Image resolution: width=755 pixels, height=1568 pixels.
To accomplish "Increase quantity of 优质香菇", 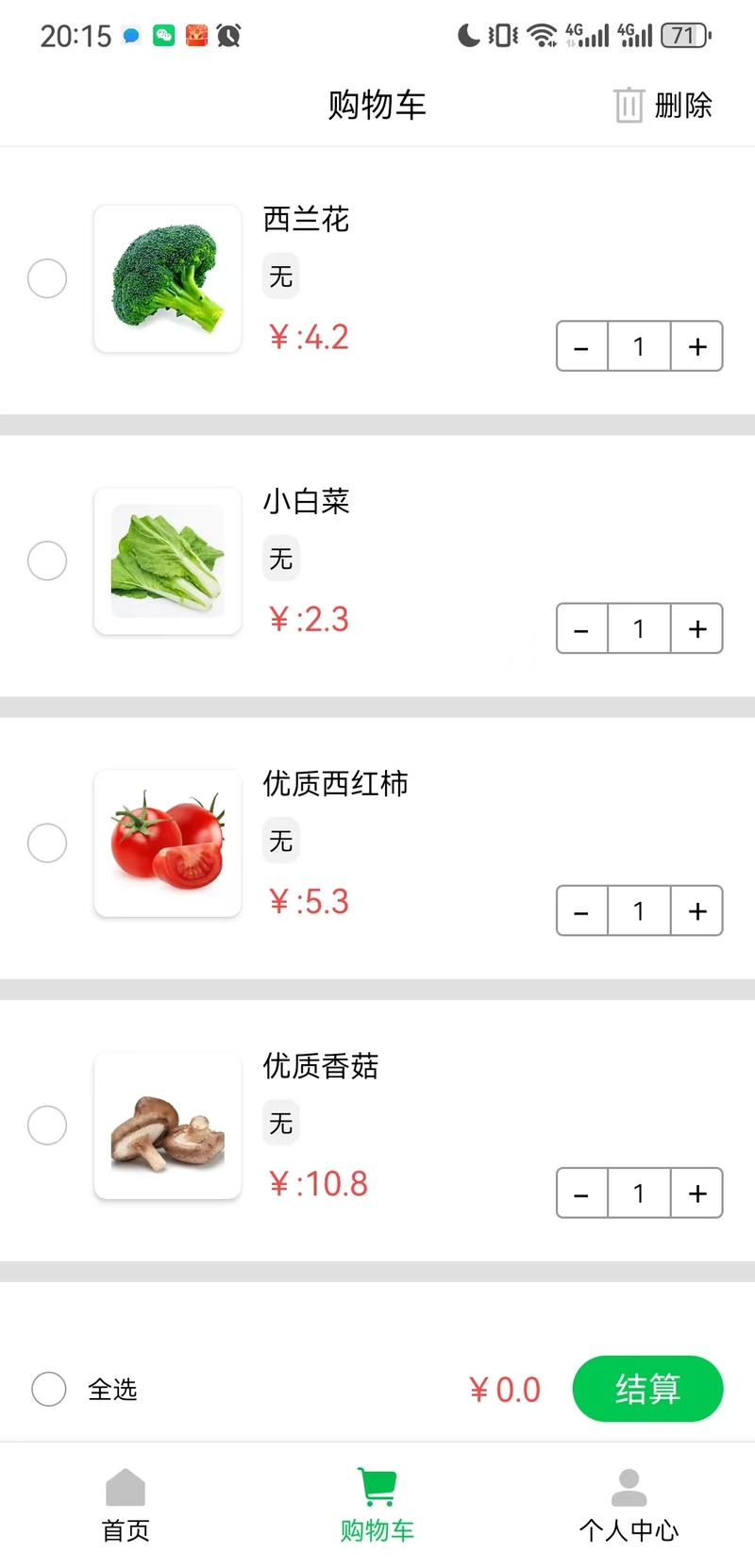I will 697,1193.
